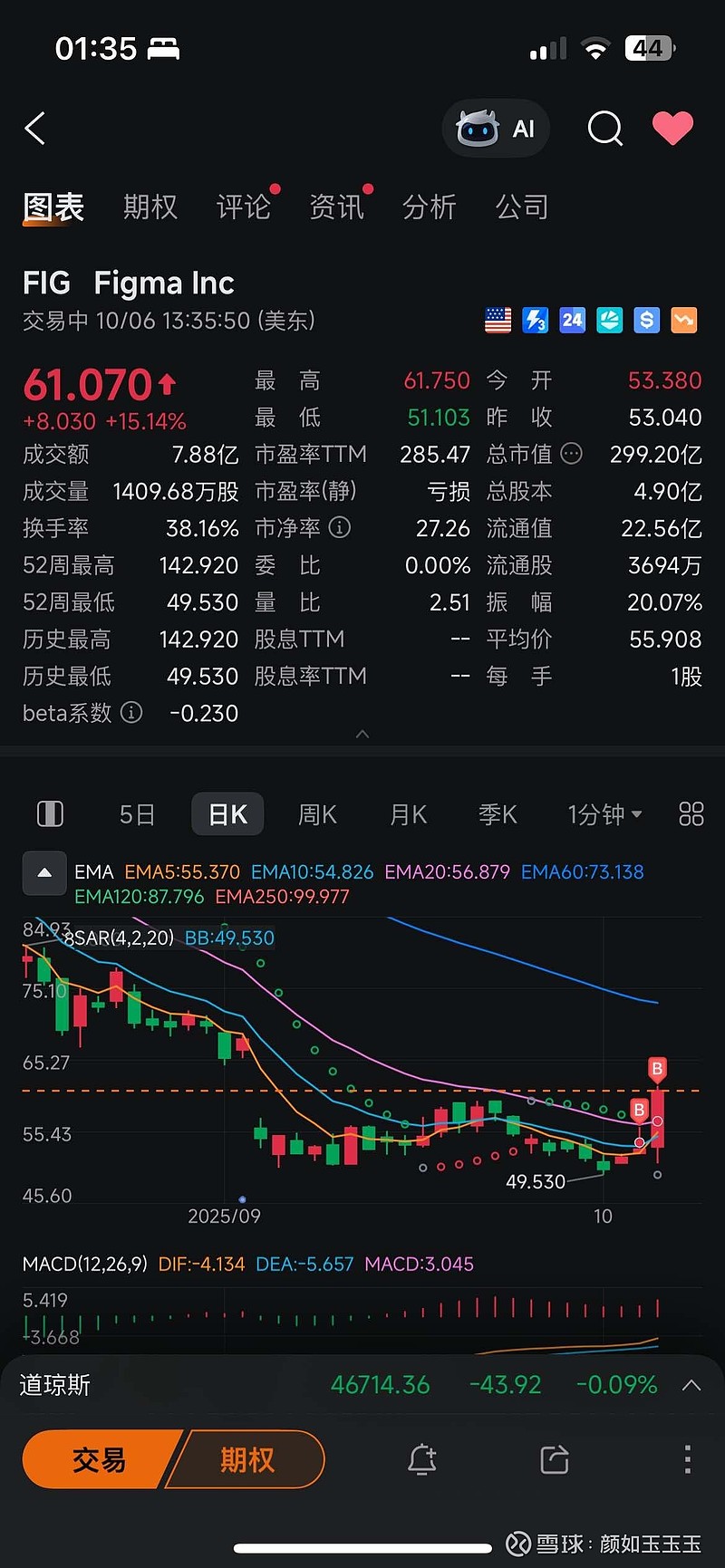Select the 5日 chart period
Screen dimensions: 725x1568
point(137,814)
